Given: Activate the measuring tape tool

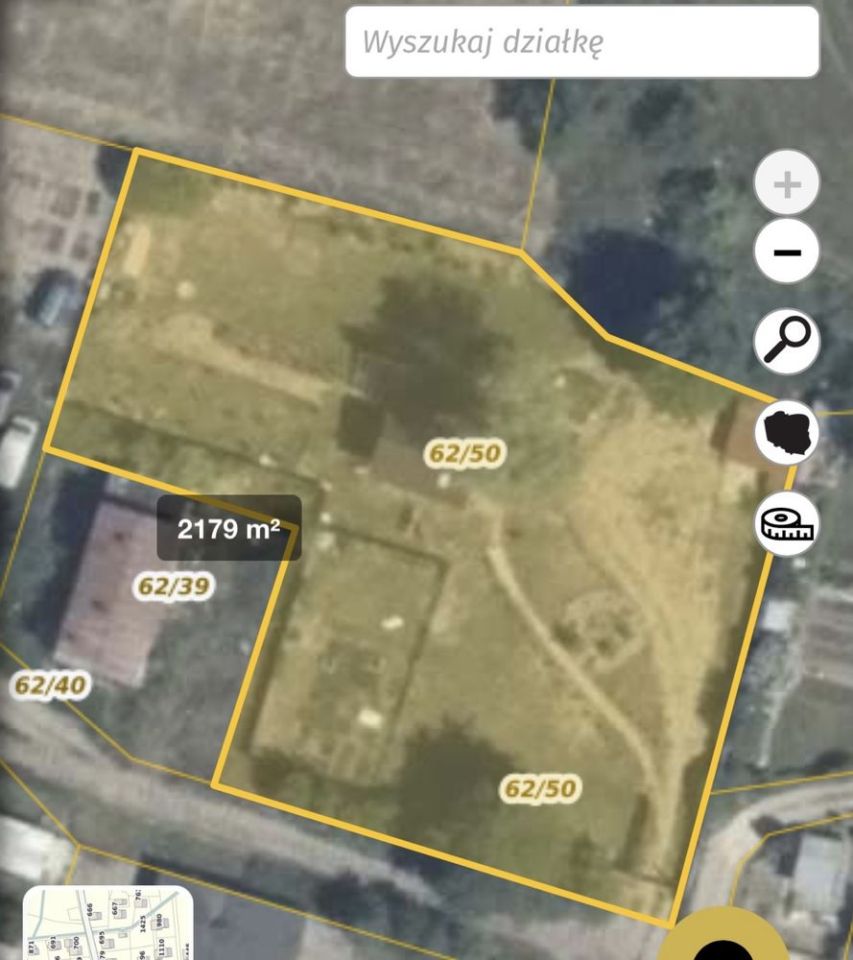Looking at the screenshot, I should (x=787, y=523).
